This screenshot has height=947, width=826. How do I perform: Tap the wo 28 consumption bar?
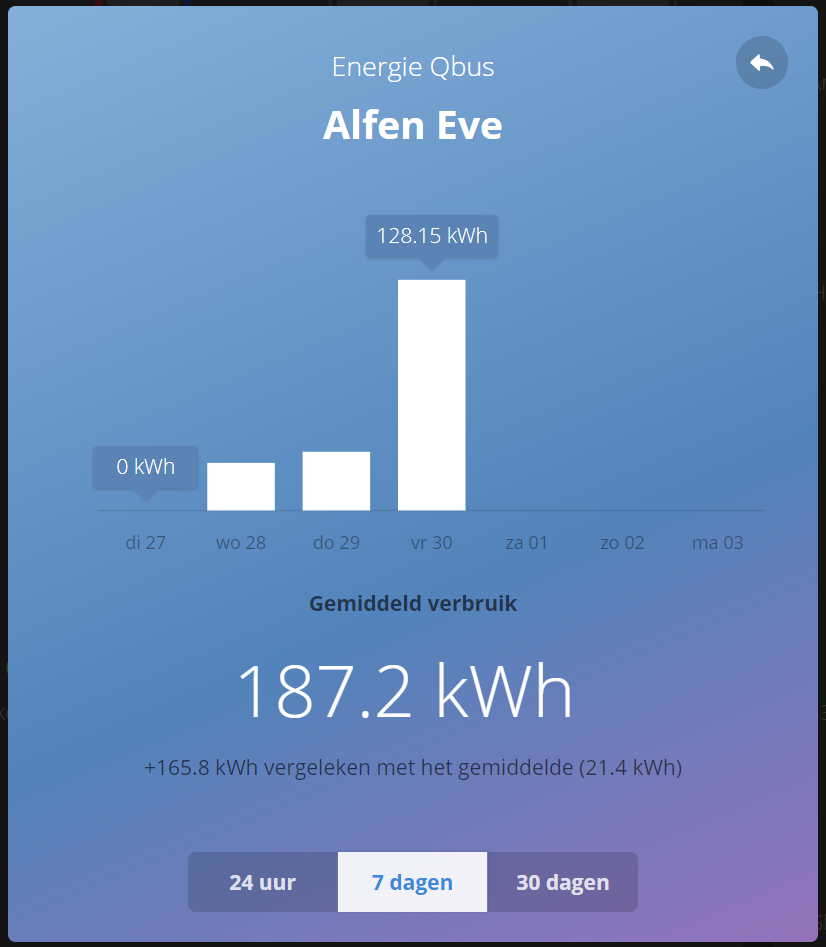(x=241, y=487)
